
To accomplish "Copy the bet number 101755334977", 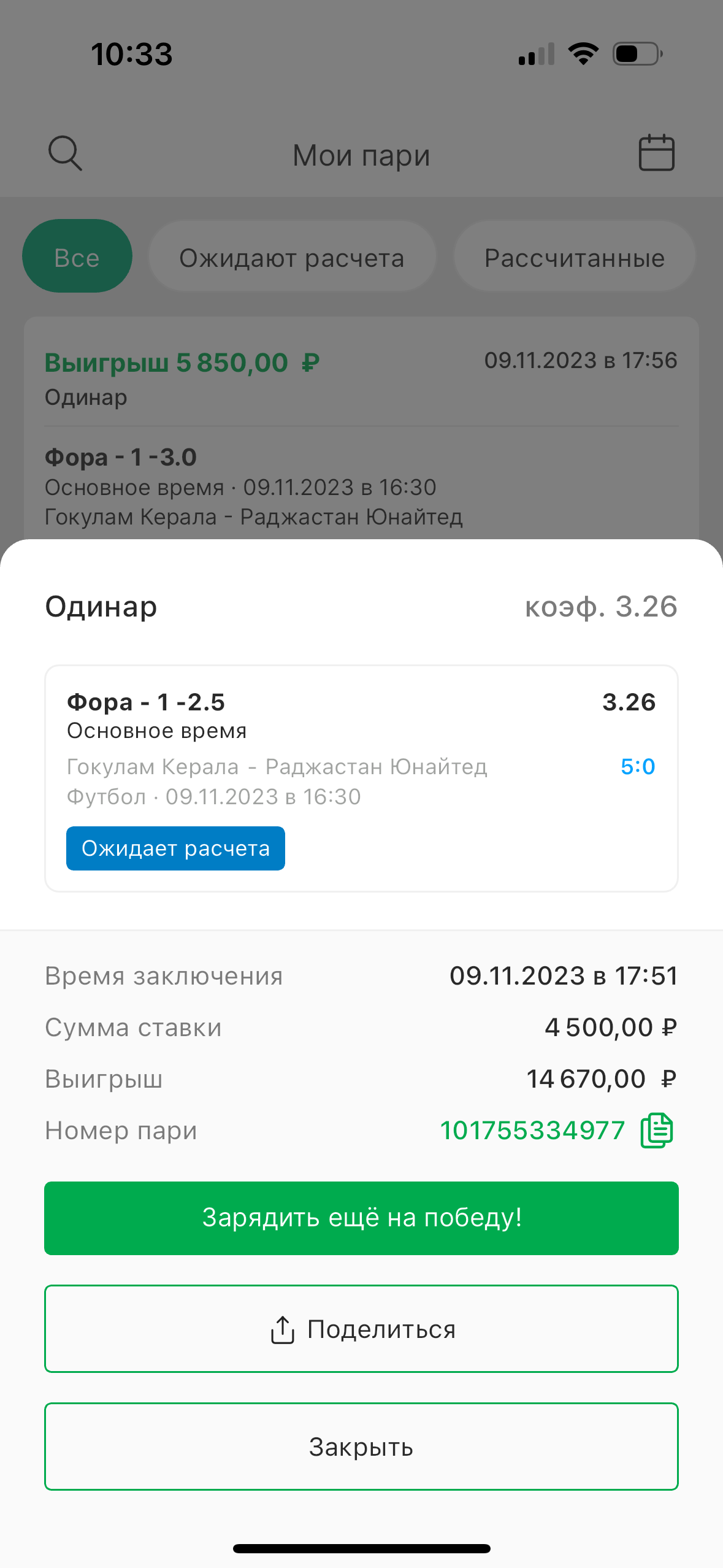I will [x=657, y=1130].
